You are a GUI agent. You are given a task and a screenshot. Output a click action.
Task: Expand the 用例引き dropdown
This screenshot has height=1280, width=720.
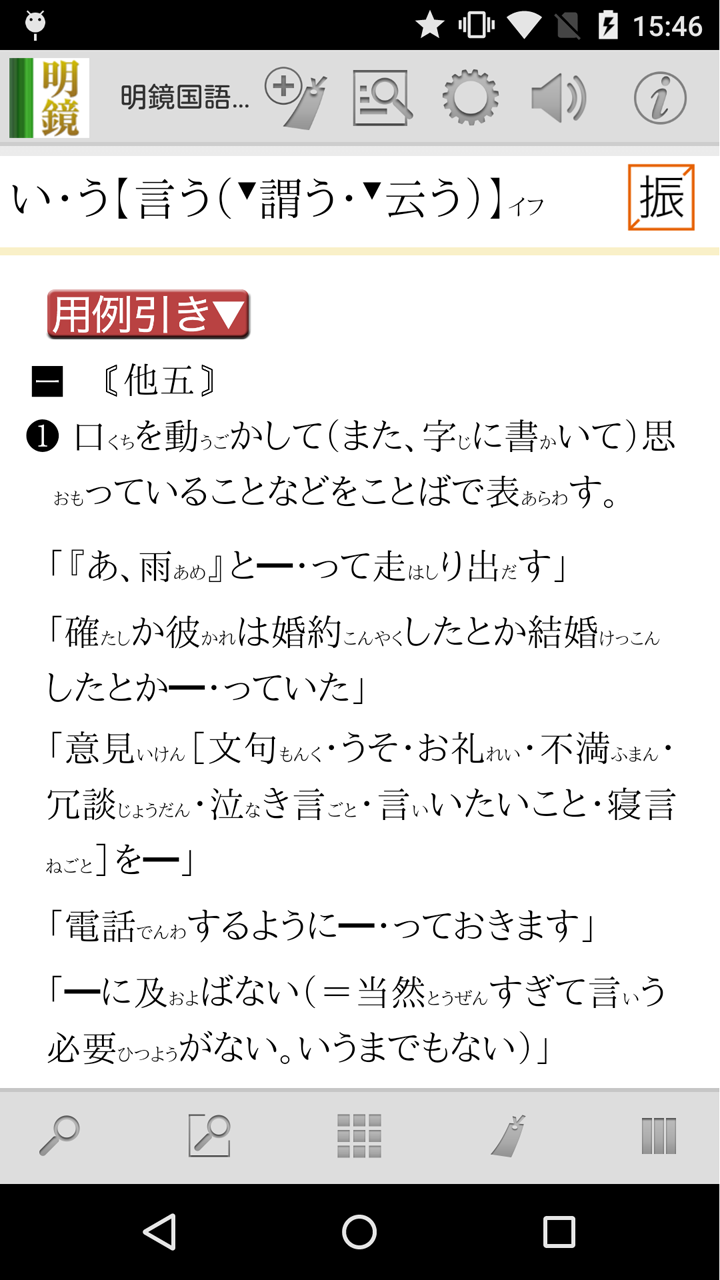(x=148, y=314)
